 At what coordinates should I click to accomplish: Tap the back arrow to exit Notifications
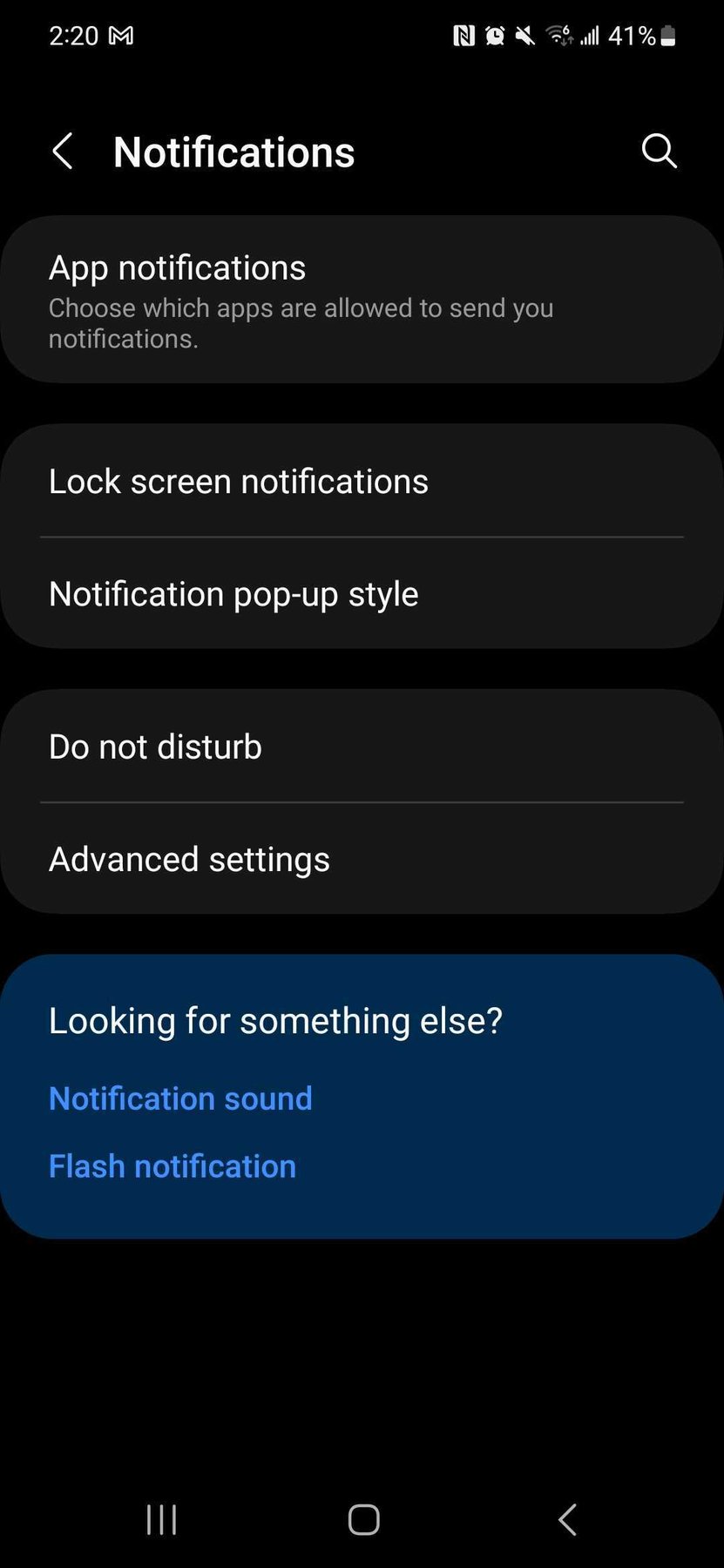[x=62, y=151]
